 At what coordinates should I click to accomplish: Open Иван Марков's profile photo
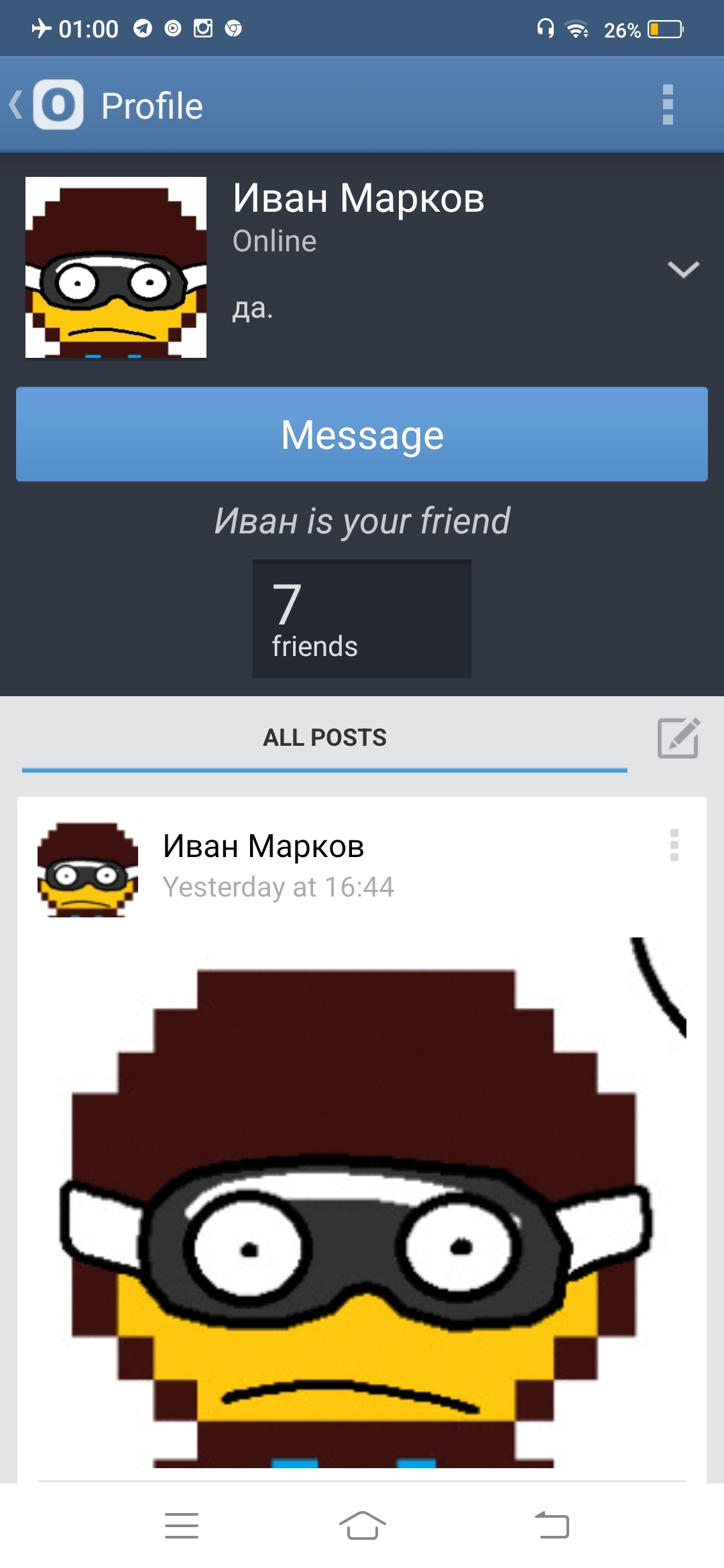pyautogui.click(x=116, y=267)
